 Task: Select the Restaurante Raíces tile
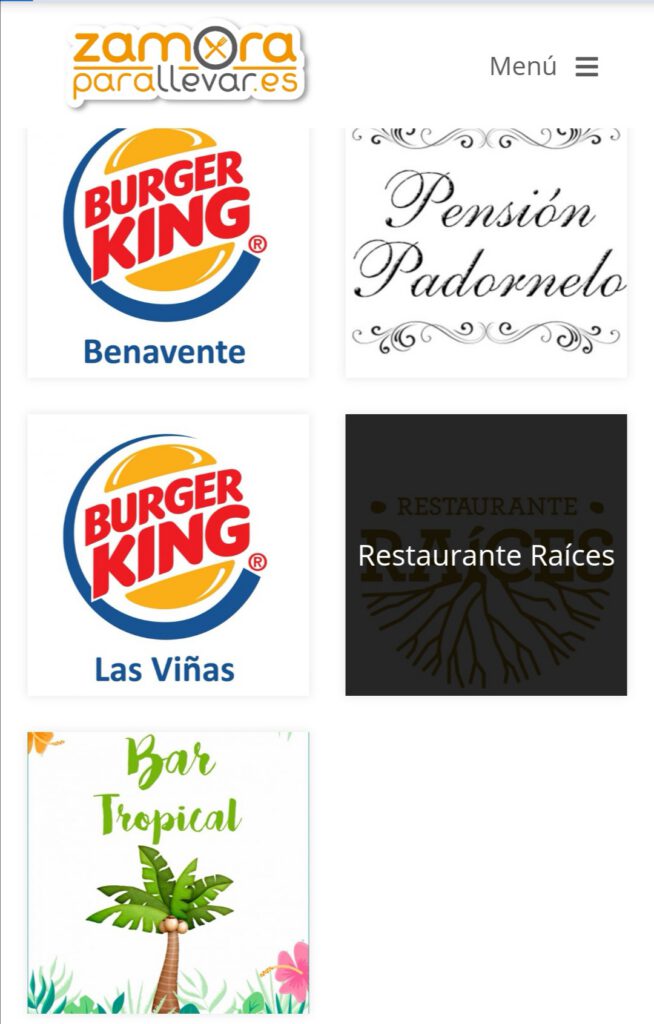(x=486, y=554)
